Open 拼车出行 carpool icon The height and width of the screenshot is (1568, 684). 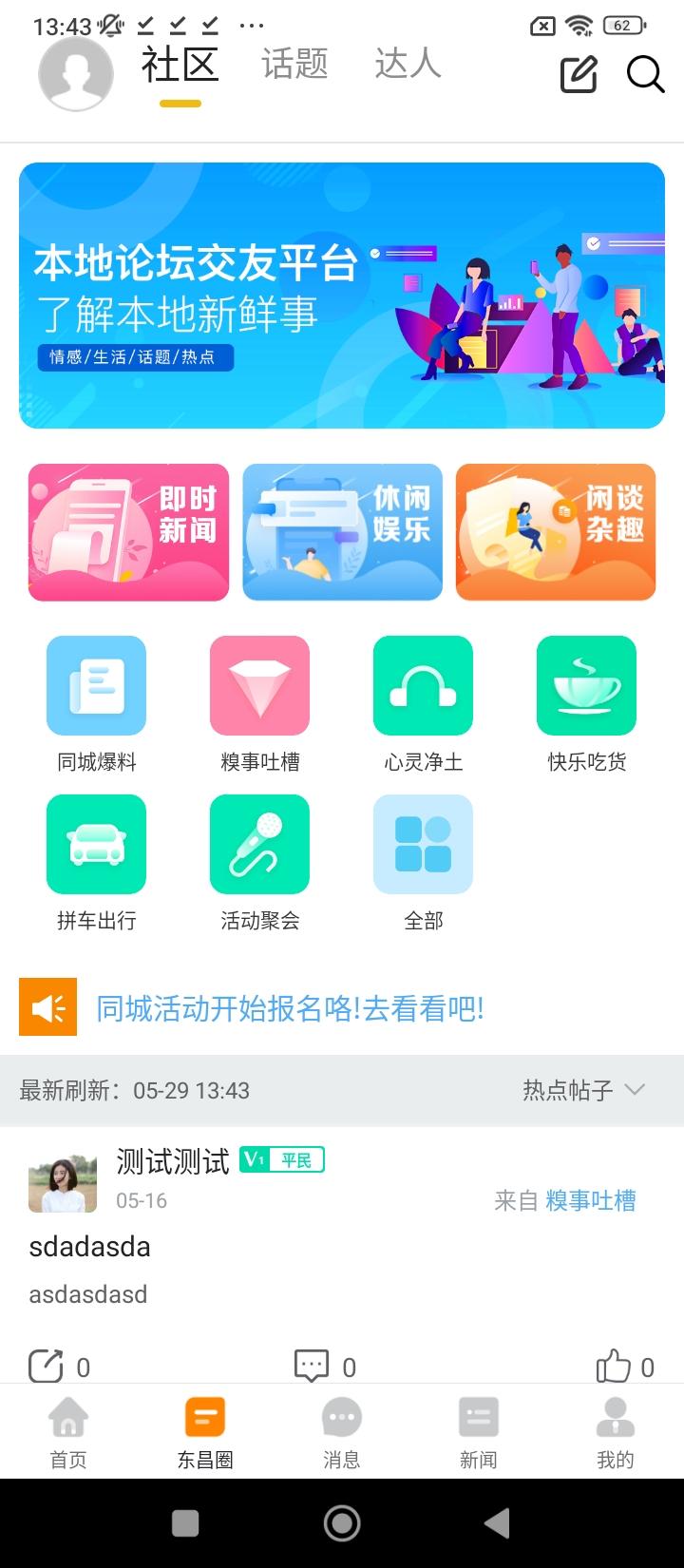coord(95,844)
